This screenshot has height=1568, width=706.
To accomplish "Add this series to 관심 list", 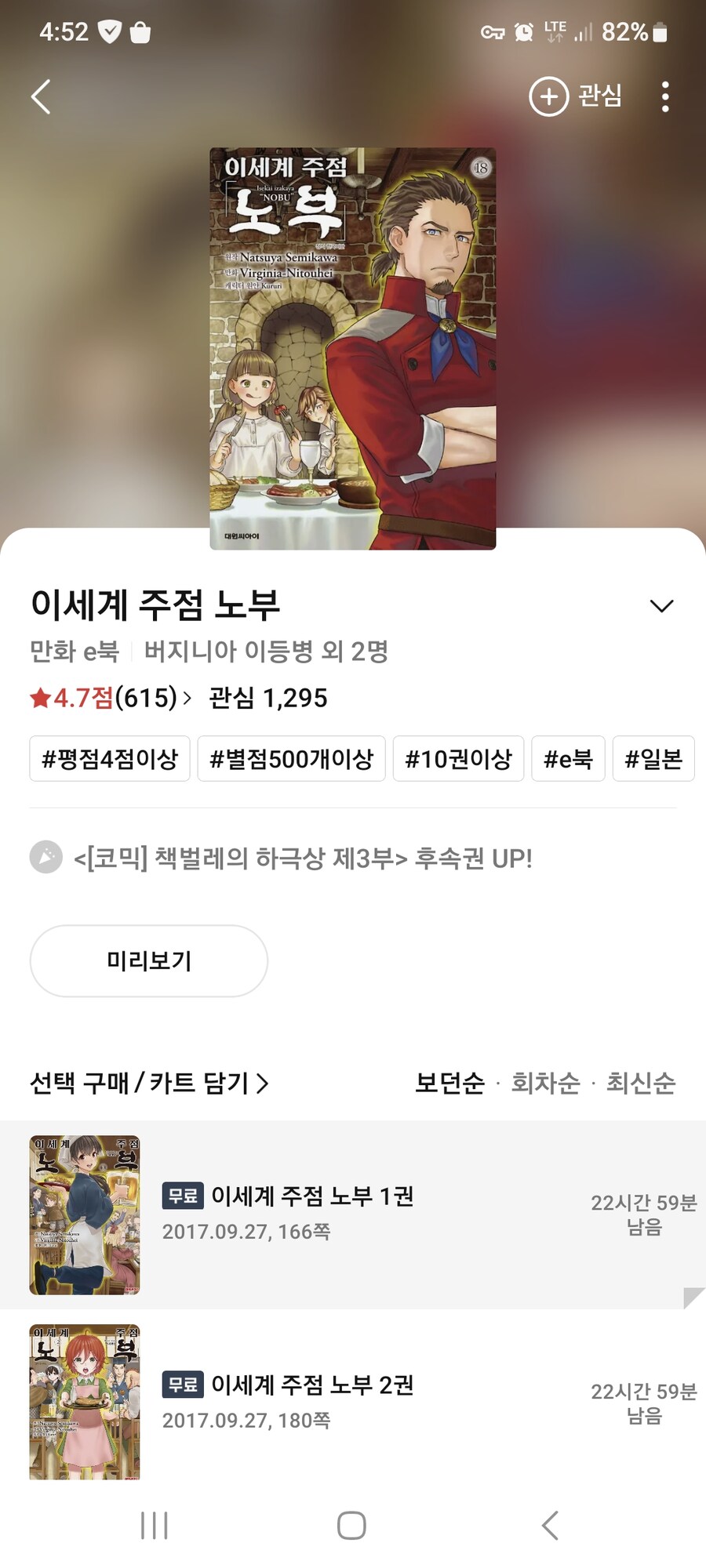I will pyautogui.click(x=576, y=96).
